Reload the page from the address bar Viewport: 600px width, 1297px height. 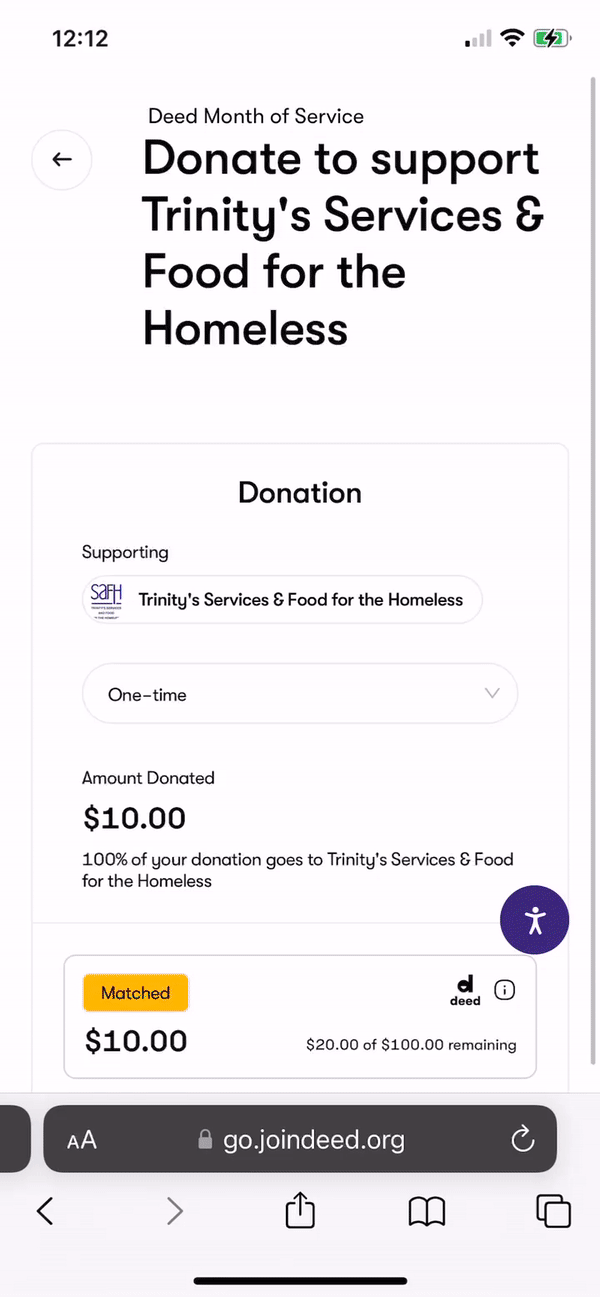pos(522,1139)
